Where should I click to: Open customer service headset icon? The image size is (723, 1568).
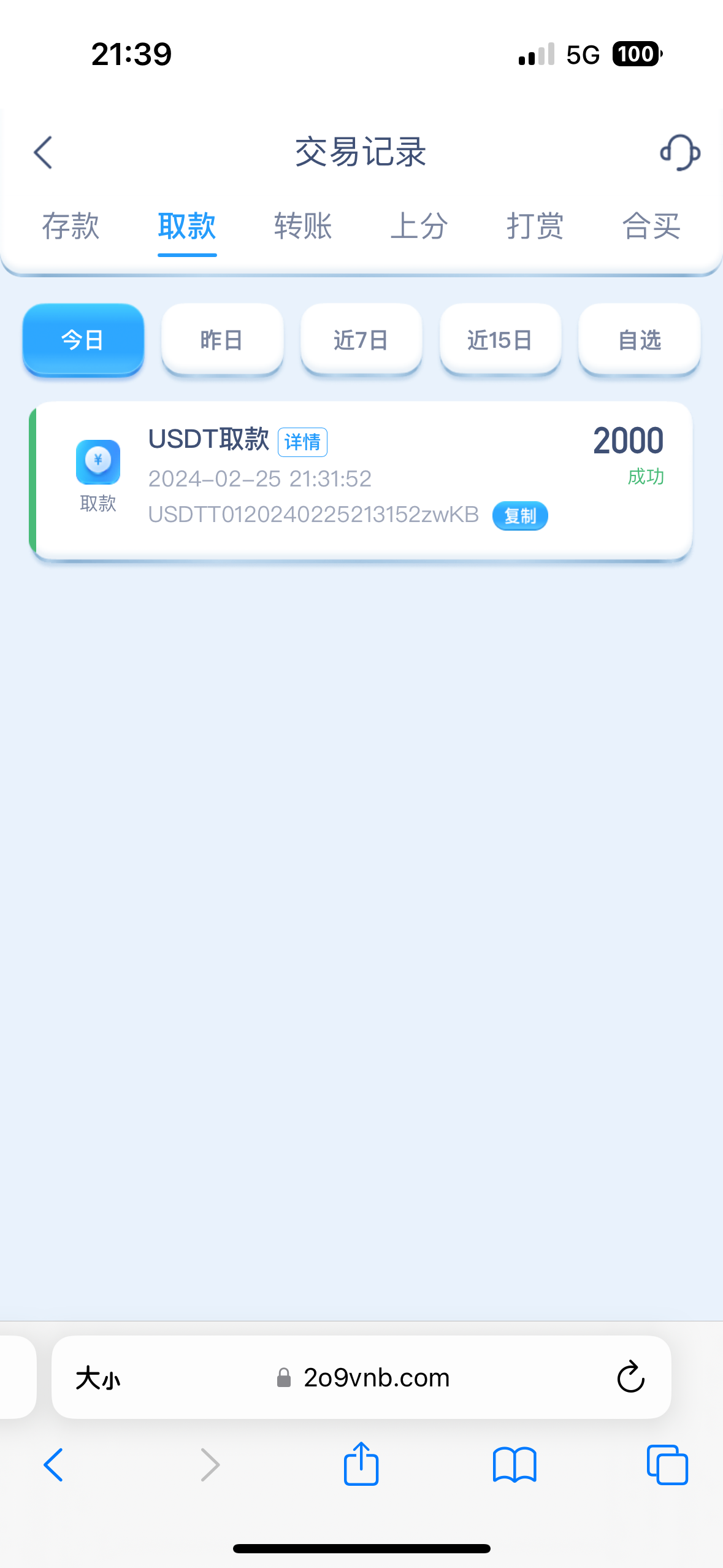(679, 152)
